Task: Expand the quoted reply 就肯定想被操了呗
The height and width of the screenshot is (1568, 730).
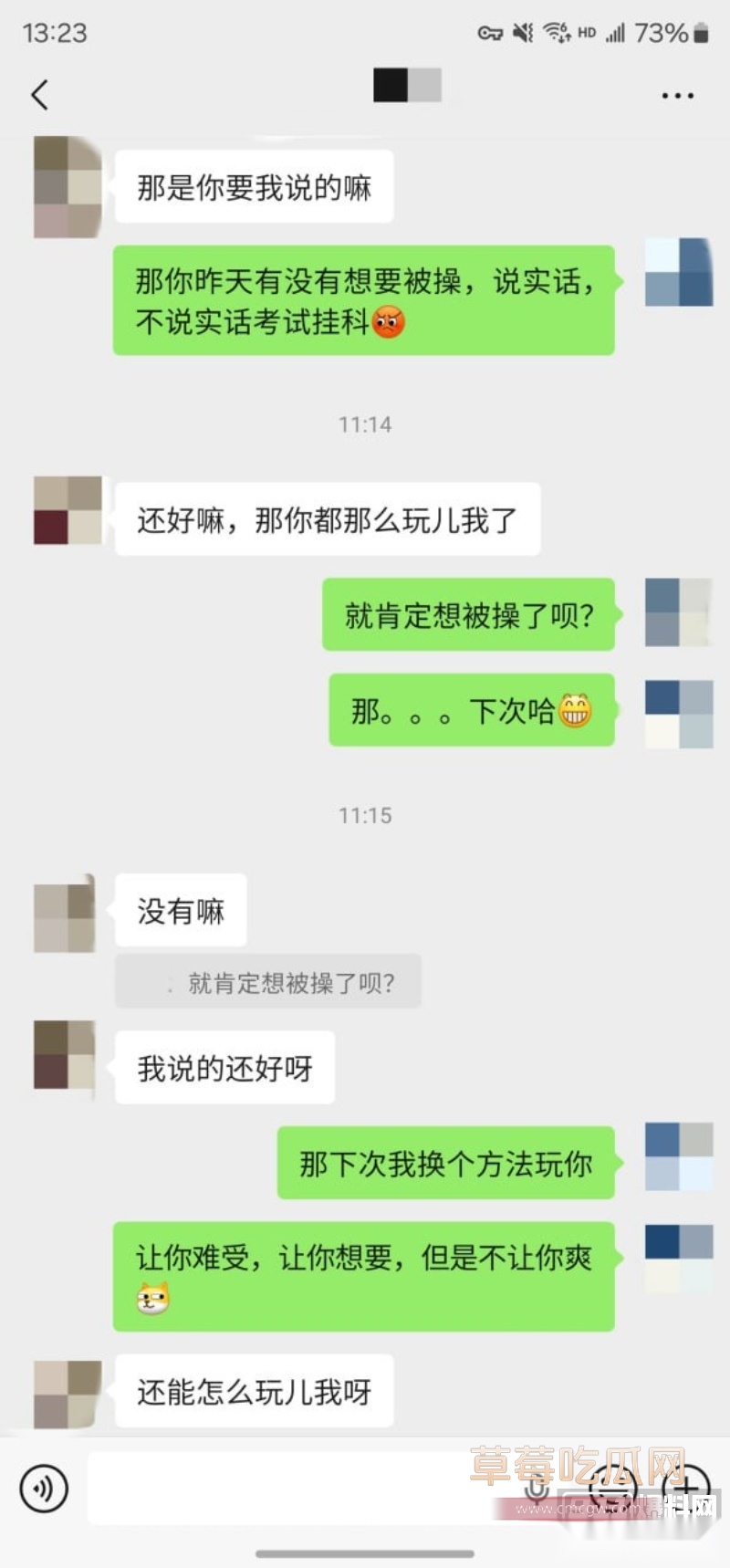Action: 267,981
